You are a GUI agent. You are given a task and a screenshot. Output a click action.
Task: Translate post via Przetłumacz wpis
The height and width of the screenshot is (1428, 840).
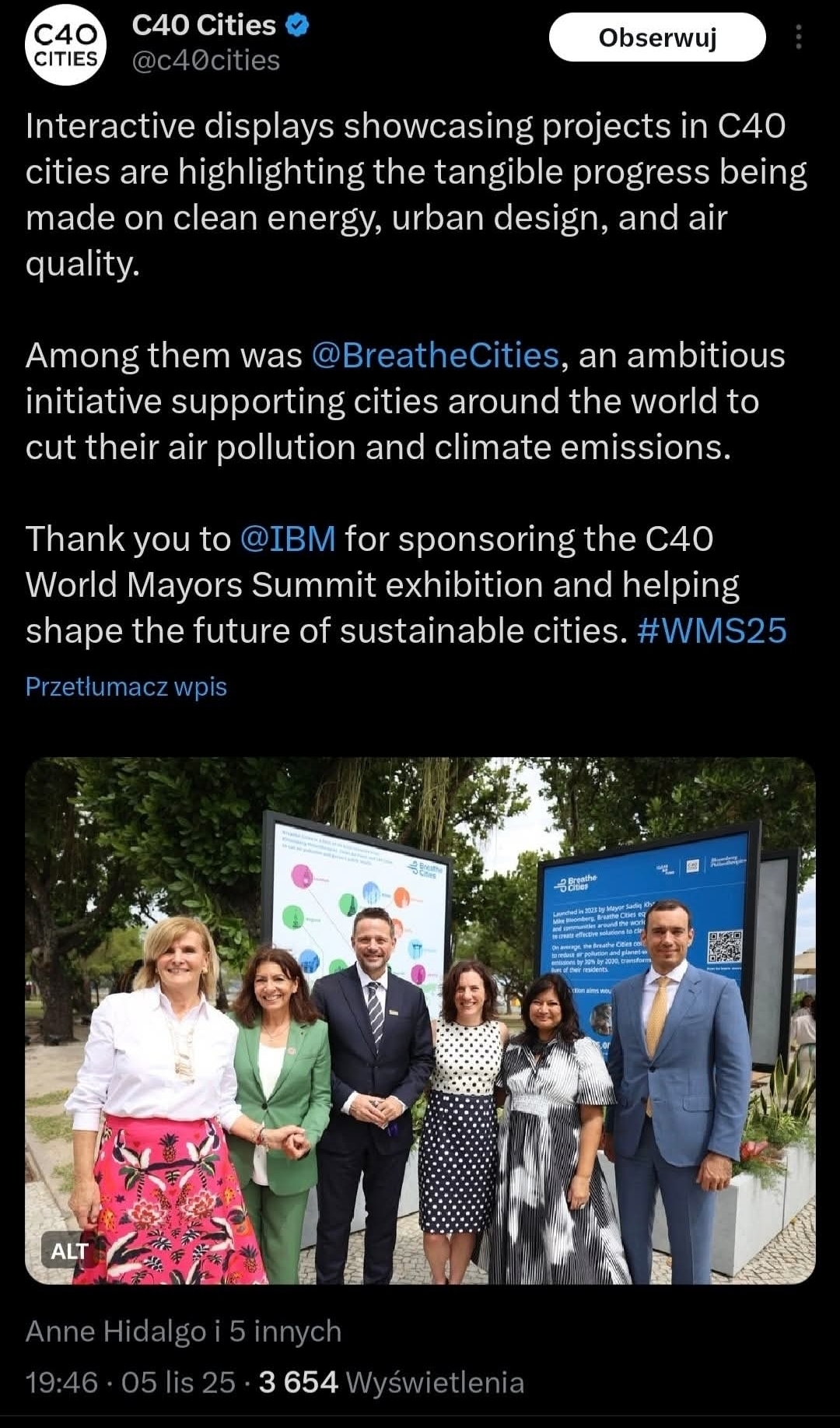(x=126, y=686)
